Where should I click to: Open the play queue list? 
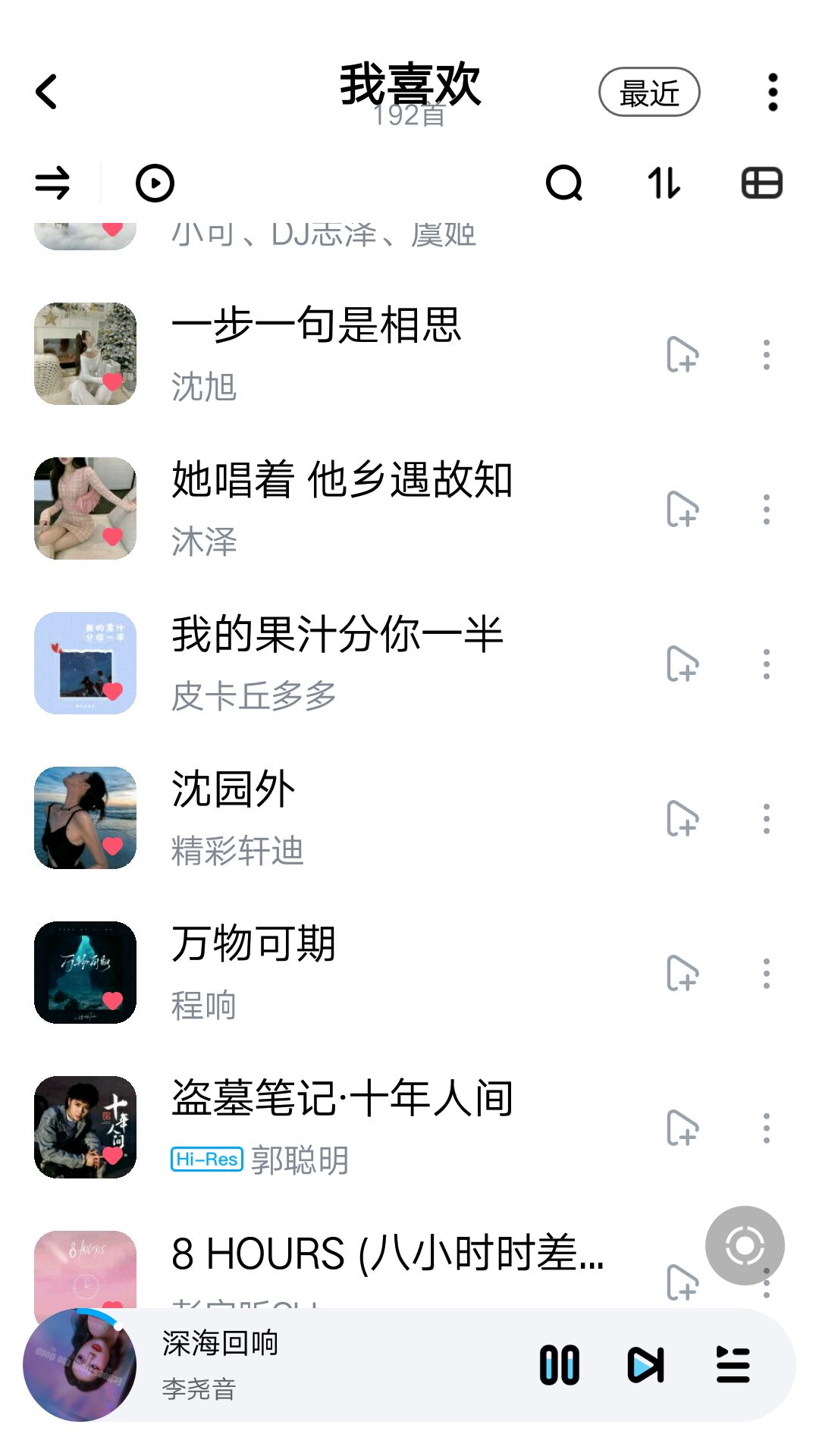733,1365
